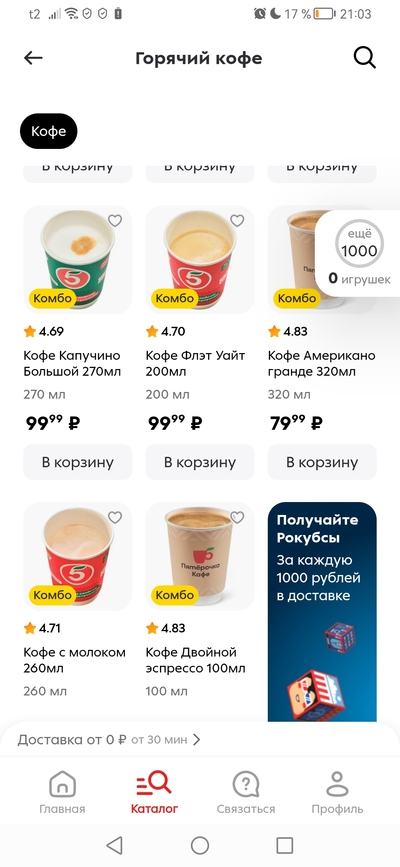Expand delivery info Доставка от 0 ₽
The width and height of the screenshot is (400, 867).
[x=108, y=740]
